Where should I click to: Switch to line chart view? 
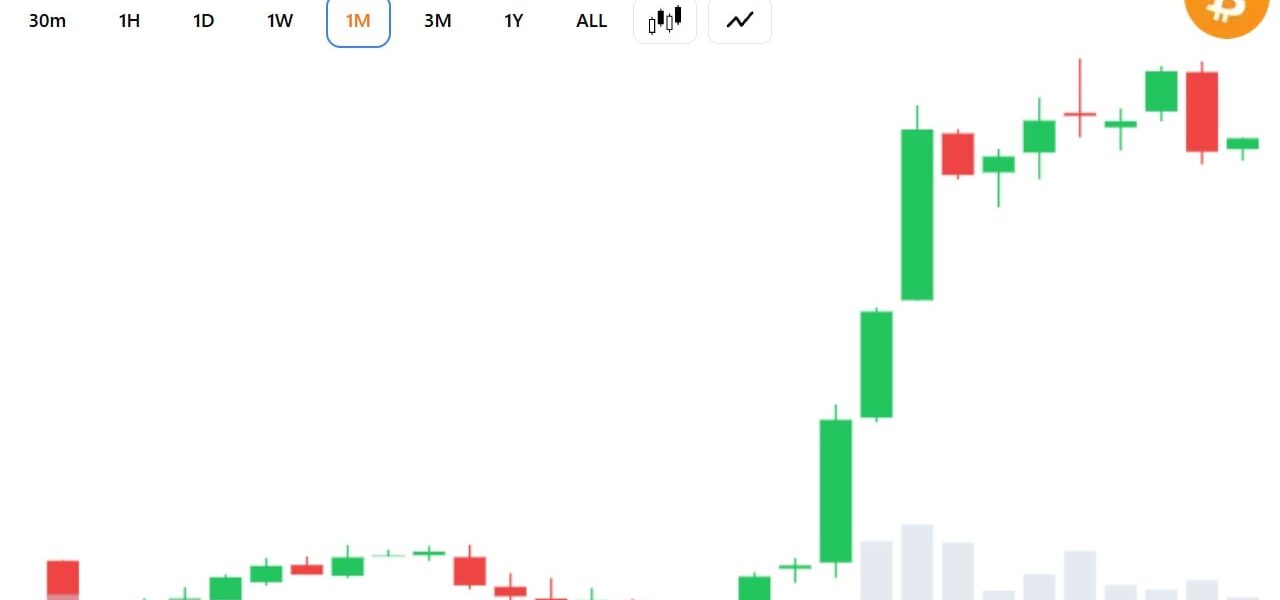point(740,20)
